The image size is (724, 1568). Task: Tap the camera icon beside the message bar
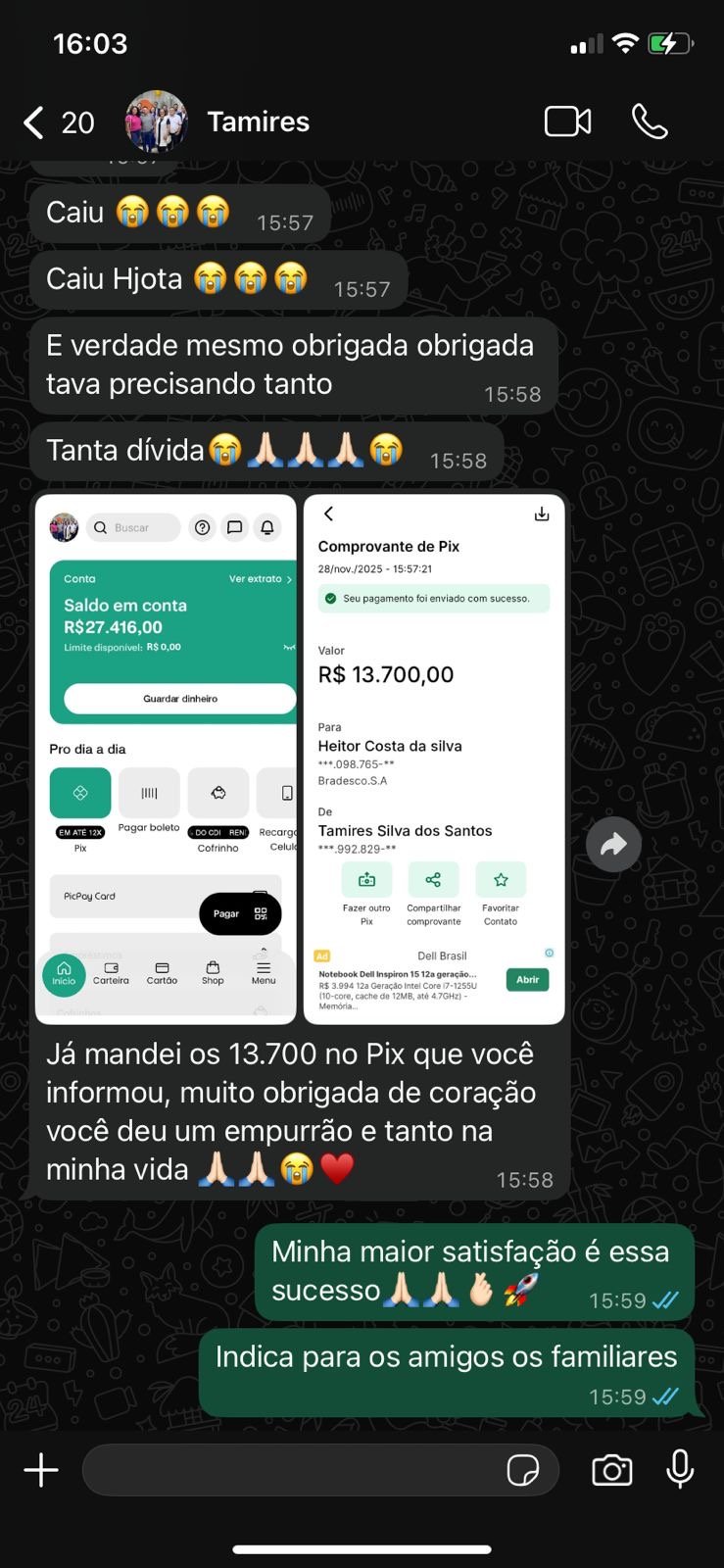click(x=611, y=1470)
